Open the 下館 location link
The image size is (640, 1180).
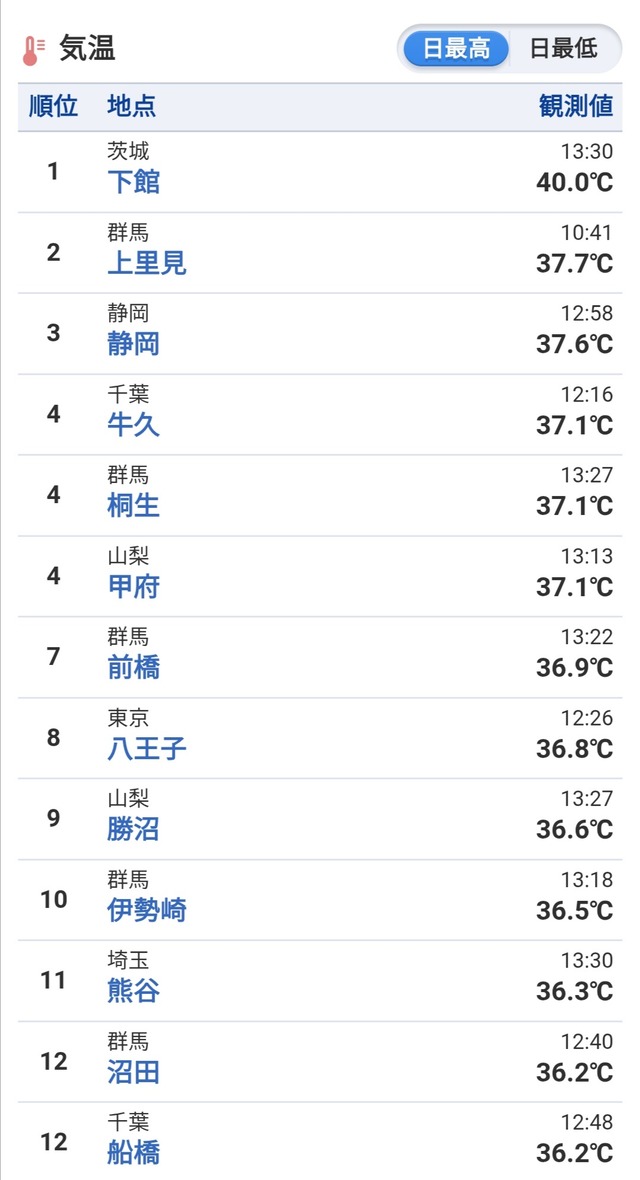coord(133,183)
